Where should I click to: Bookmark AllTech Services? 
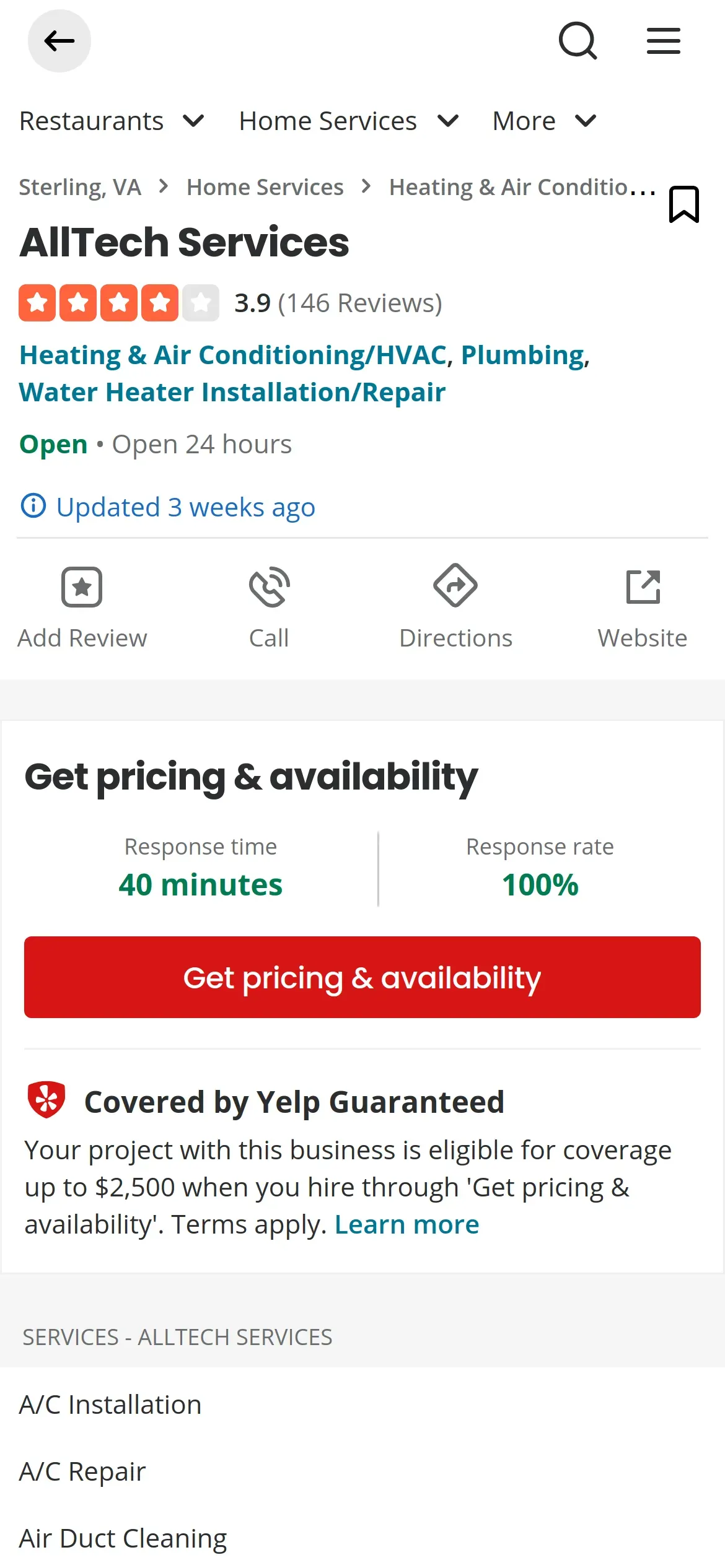(683, 204)
